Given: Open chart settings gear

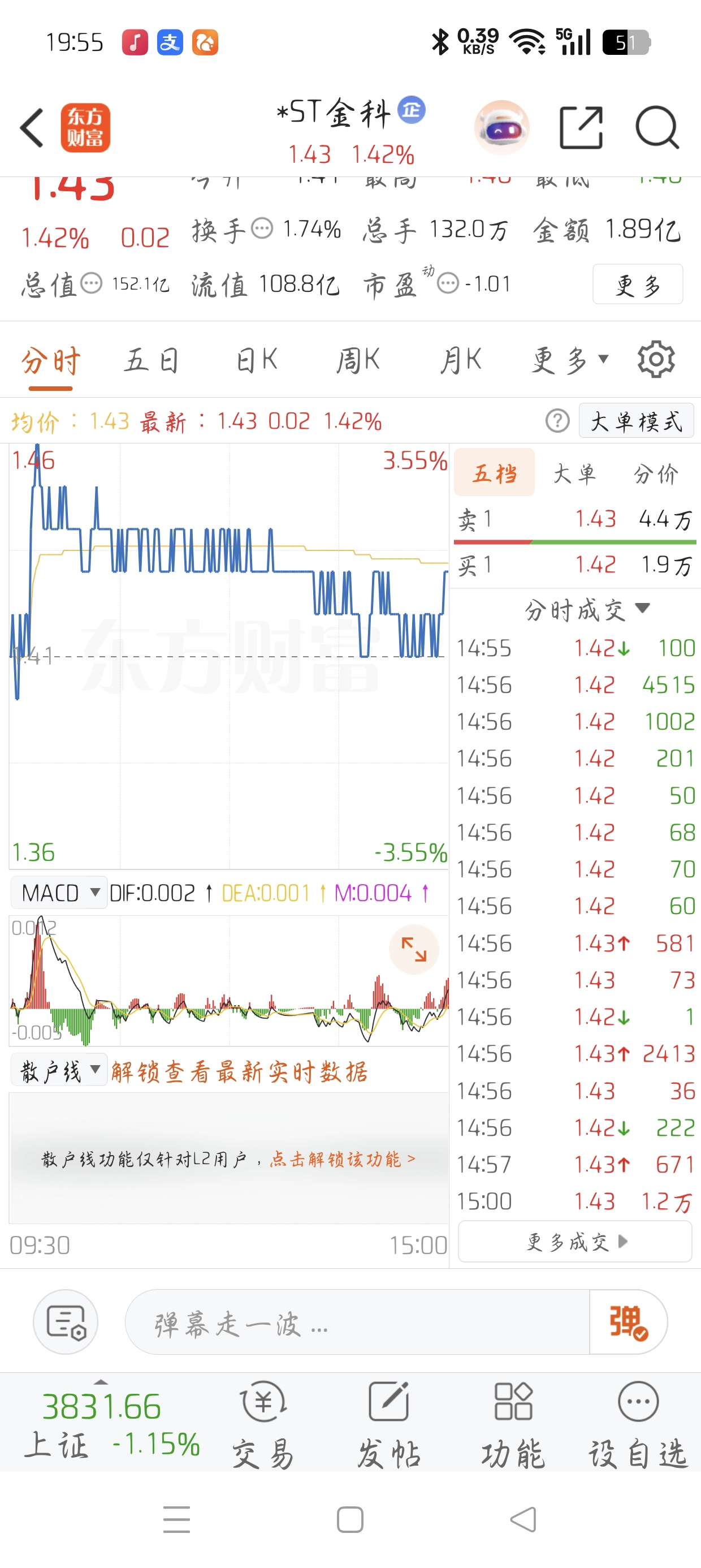Looking at the screenshot, I should (x=655, y=359).
